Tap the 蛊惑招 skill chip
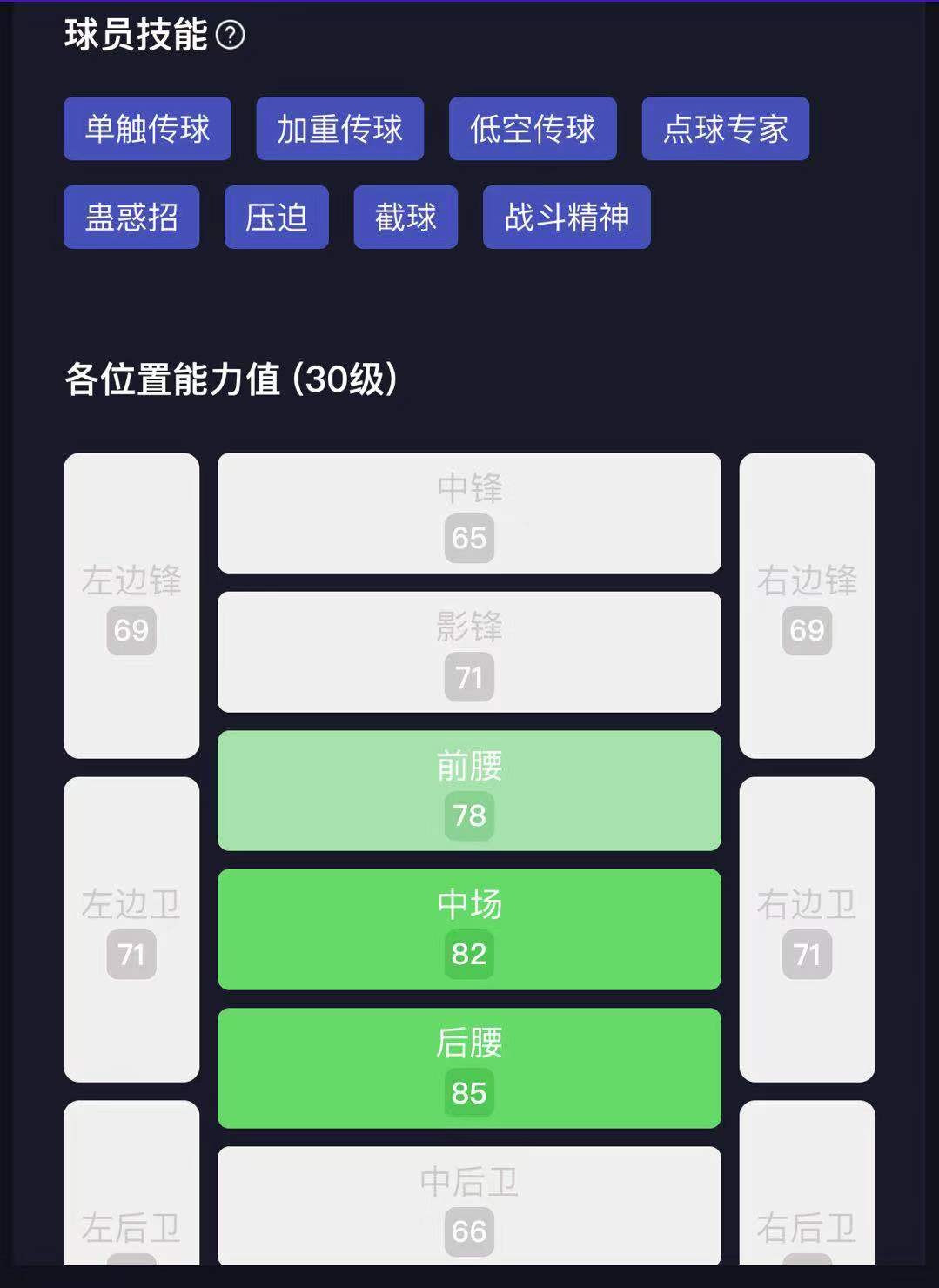The width and height of the screenshot is (939, 1288). pyautogui.click(x=131, y=218)
